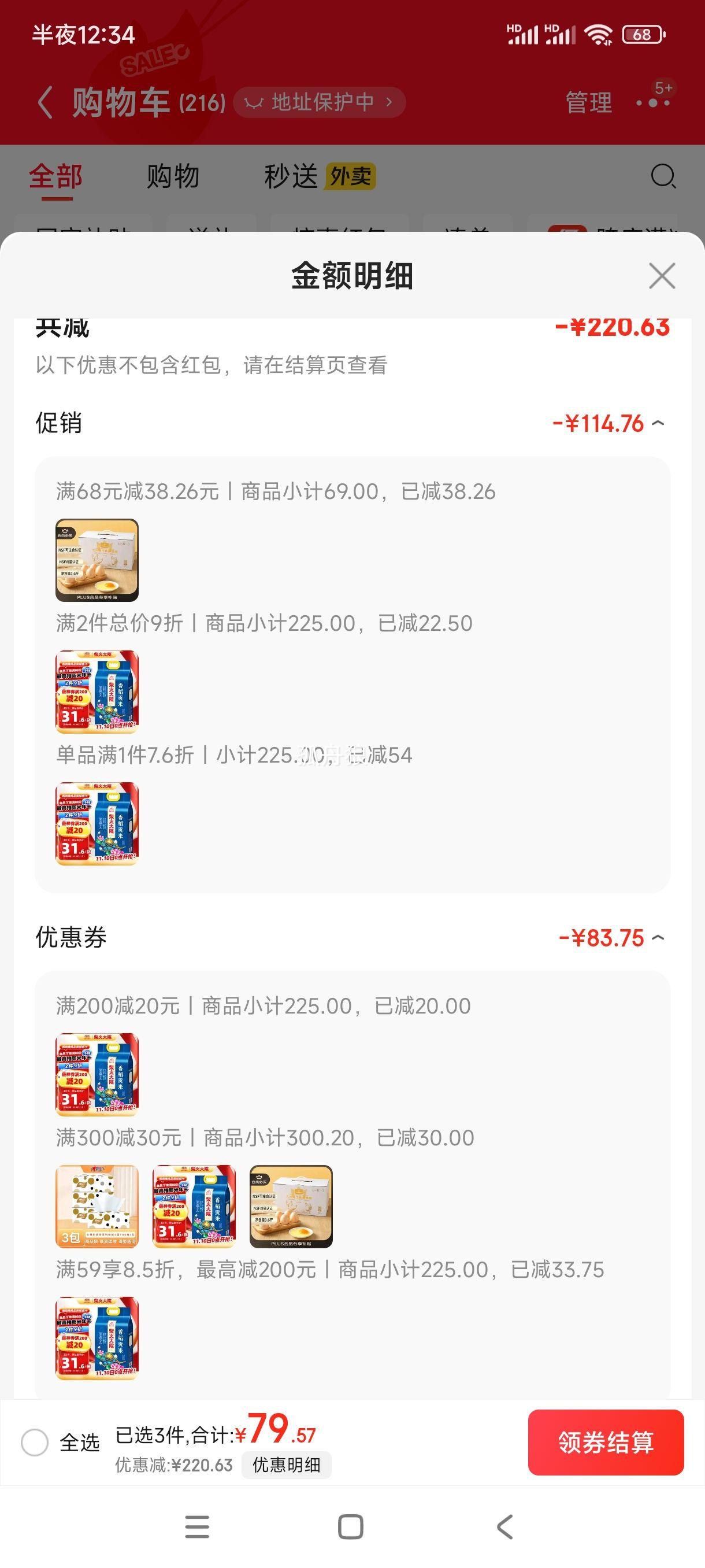The width and height of the screenshot is (705, 1568).
Task: Collapse the 优惠券 coupons section
Action: pyautogui.click(x=659, y=937)
